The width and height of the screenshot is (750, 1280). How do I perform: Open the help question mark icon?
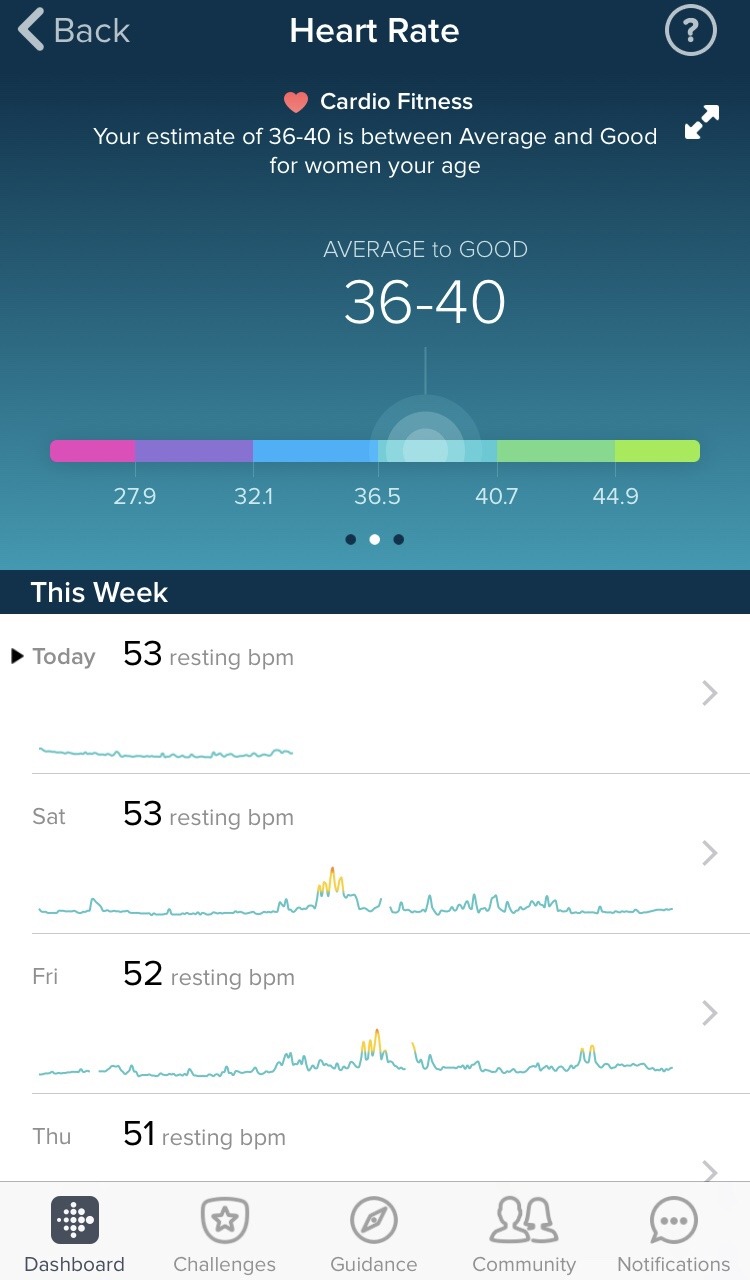point(691,31)
